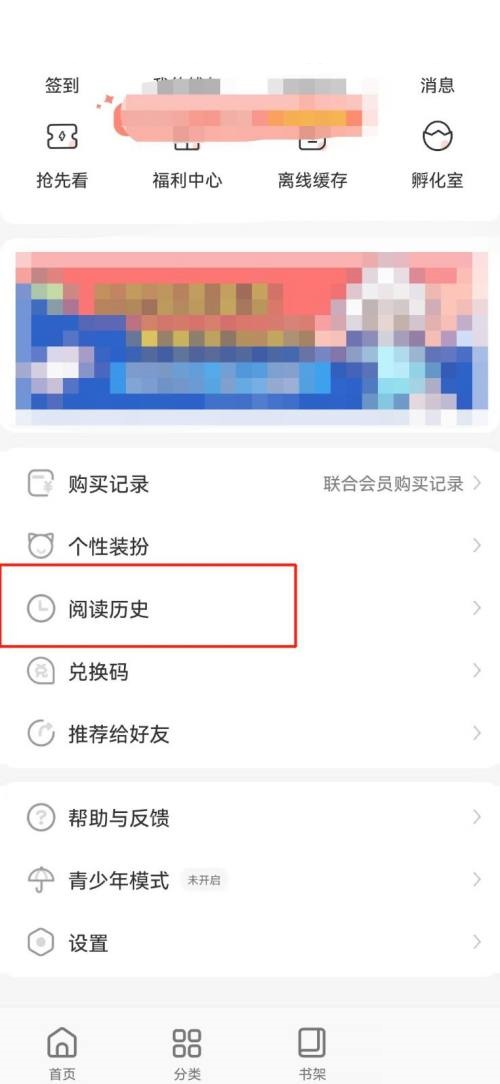Open 签到 check-in
This screenshot has height=1084, width=500.
(x=62, y=85)
